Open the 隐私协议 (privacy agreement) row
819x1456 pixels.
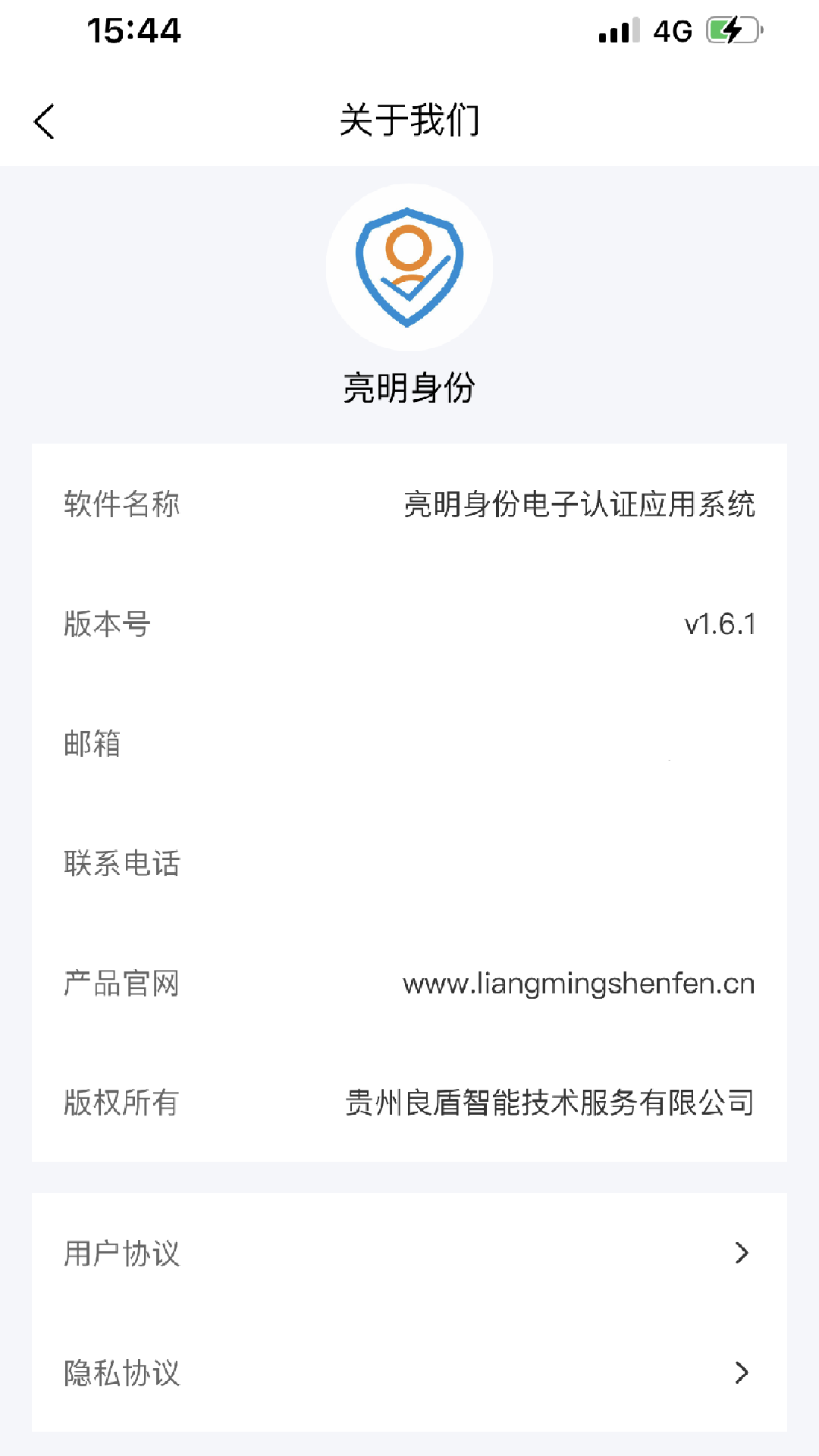[x=409, y=1373]
